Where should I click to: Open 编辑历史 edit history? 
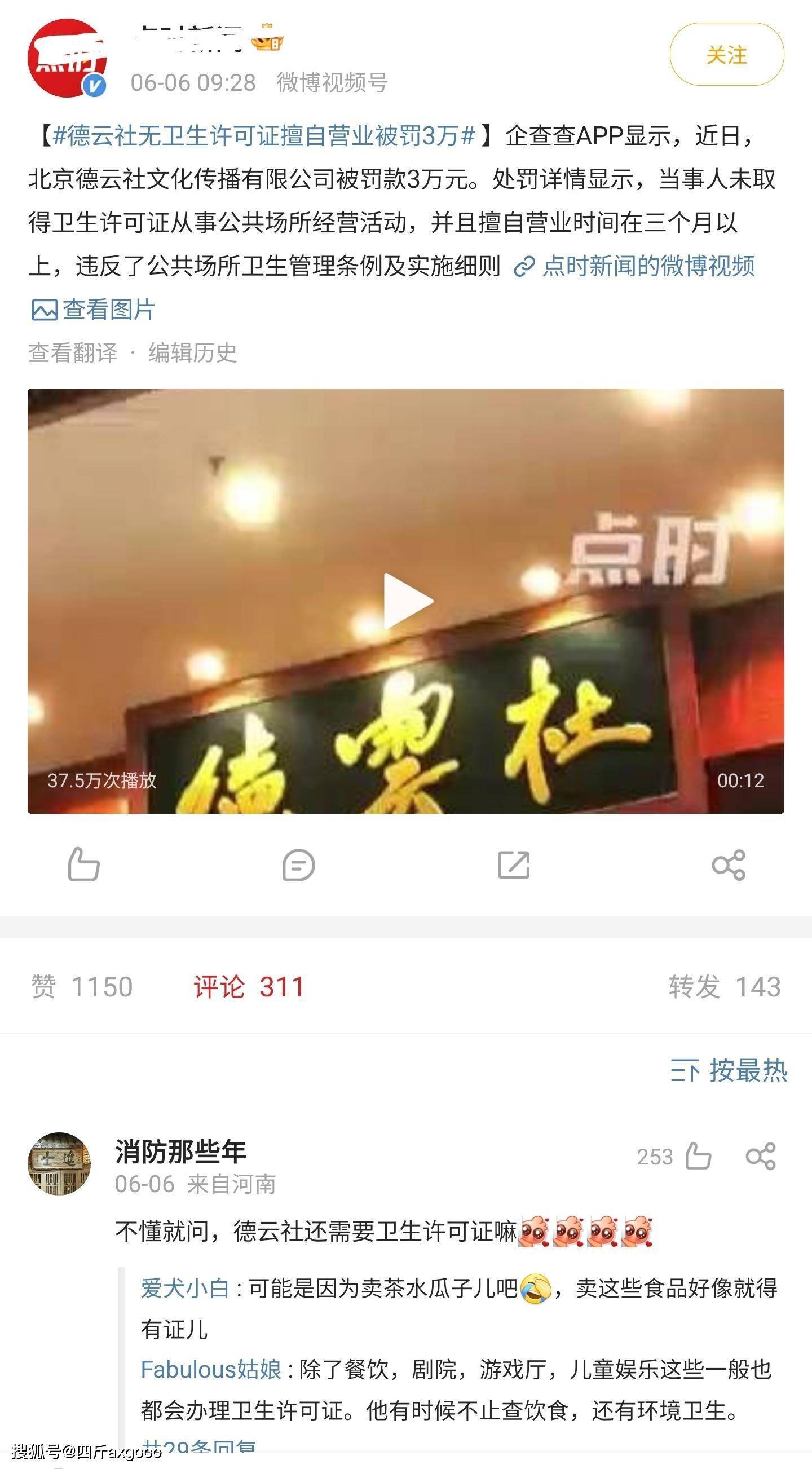pos(193,353)
